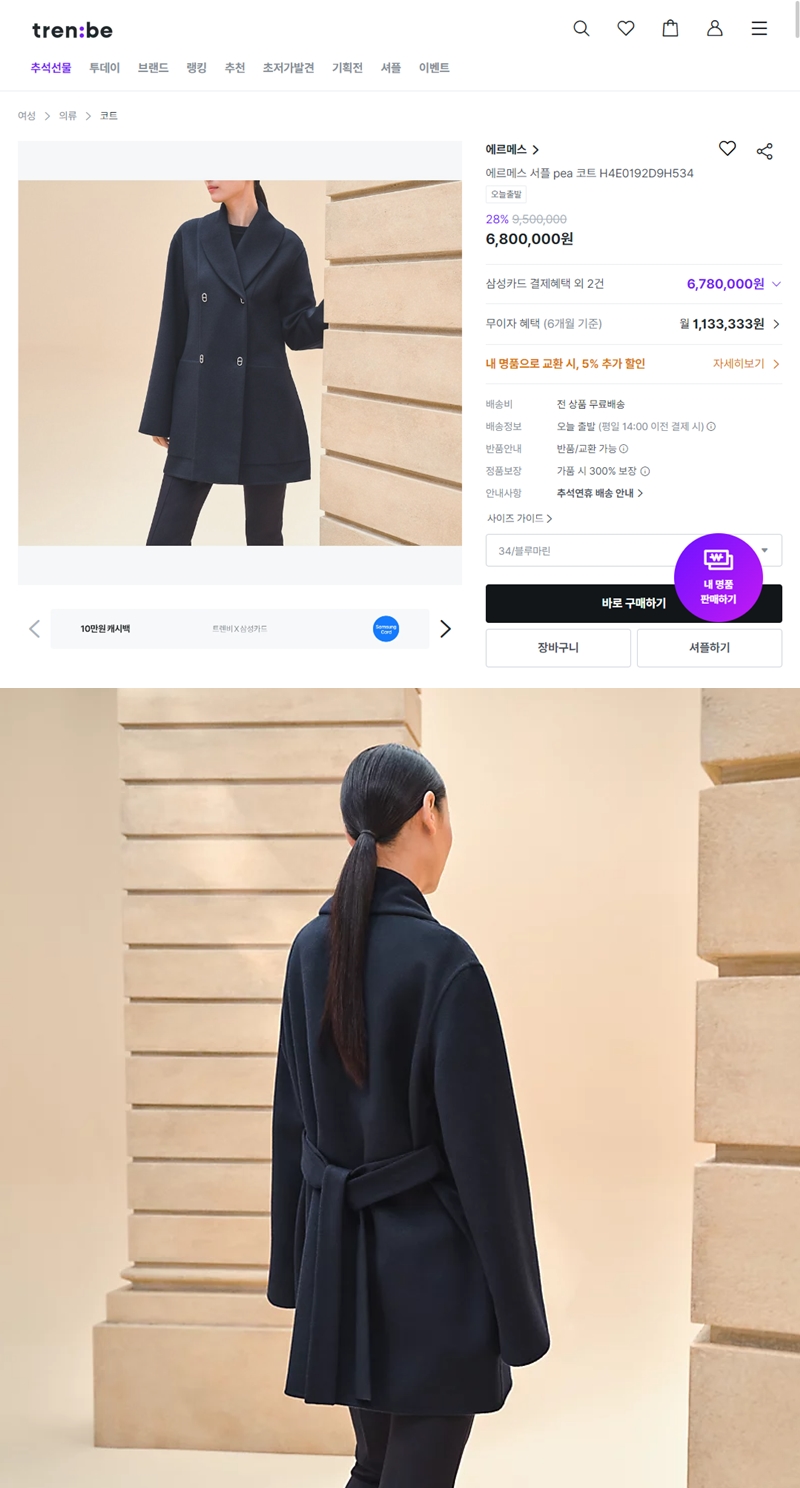The width and height of the screenshot is (800, 1488).
Task: Switch to 초저가발견 tab
Action: [288, 68]
